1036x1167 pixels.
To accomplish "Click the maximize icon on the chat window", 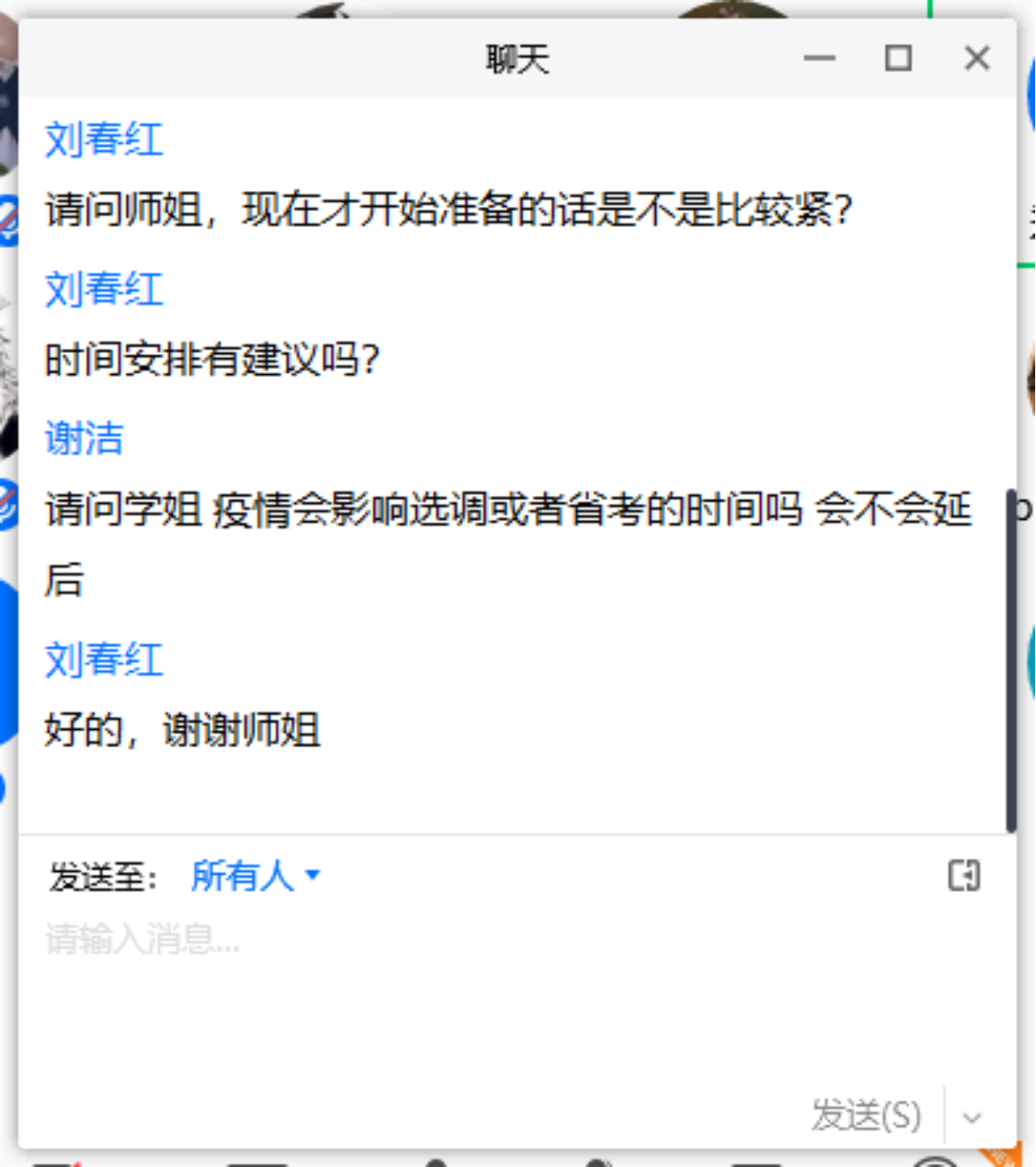I will (x=898, y=58).
